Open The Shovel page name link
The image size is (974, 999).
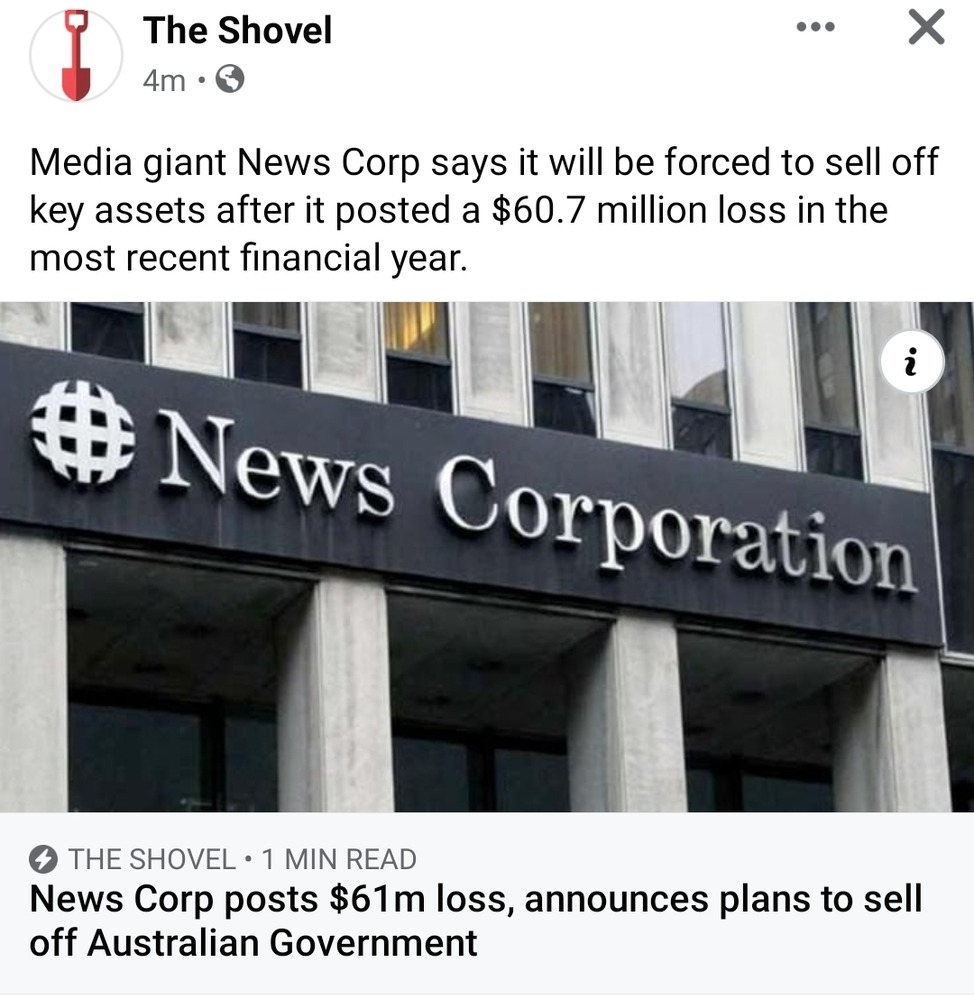click(x=237, y=31)
